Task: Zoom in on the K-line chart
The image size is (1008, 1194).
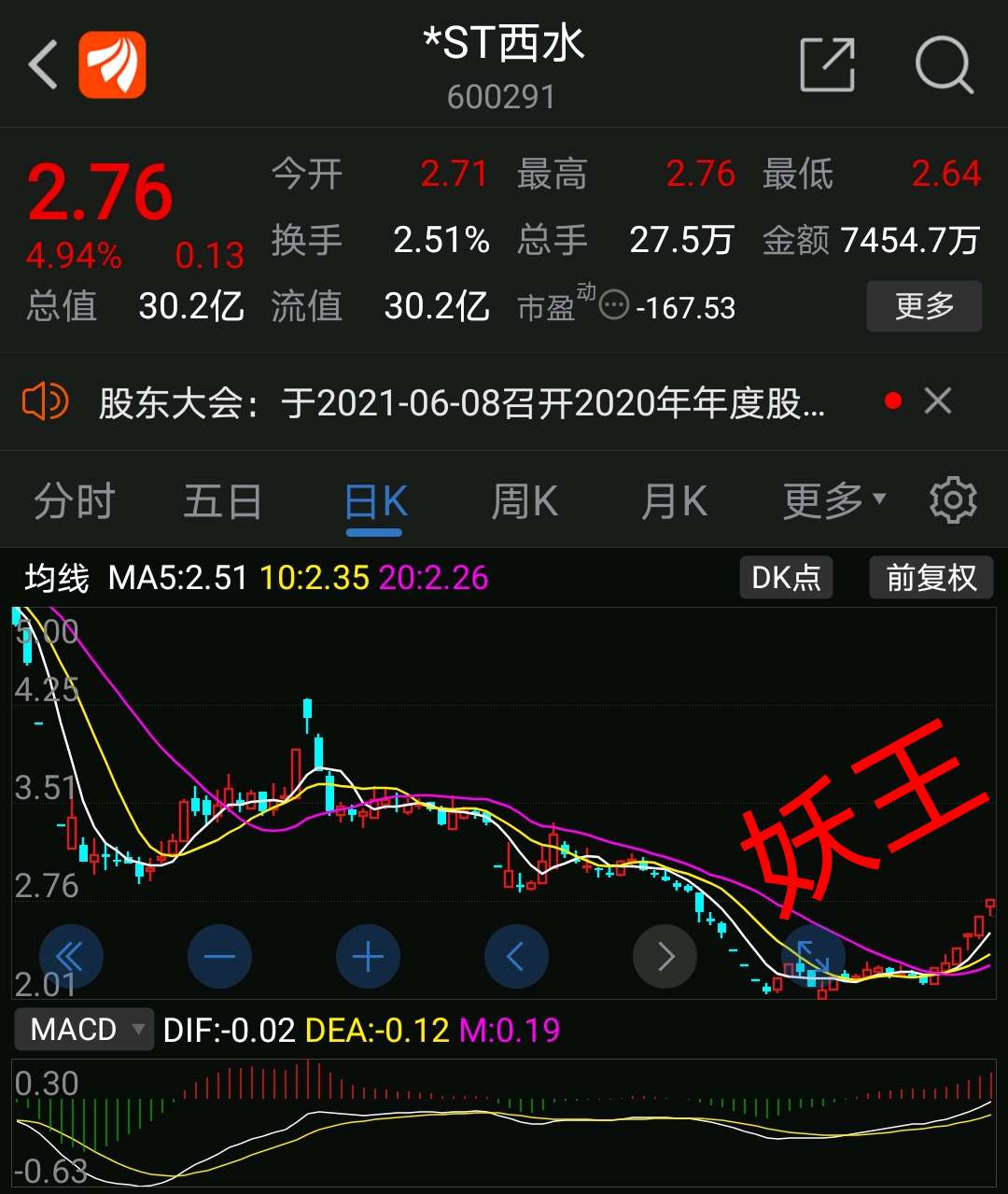Action: pyautogui.click(x=368, y=956)
